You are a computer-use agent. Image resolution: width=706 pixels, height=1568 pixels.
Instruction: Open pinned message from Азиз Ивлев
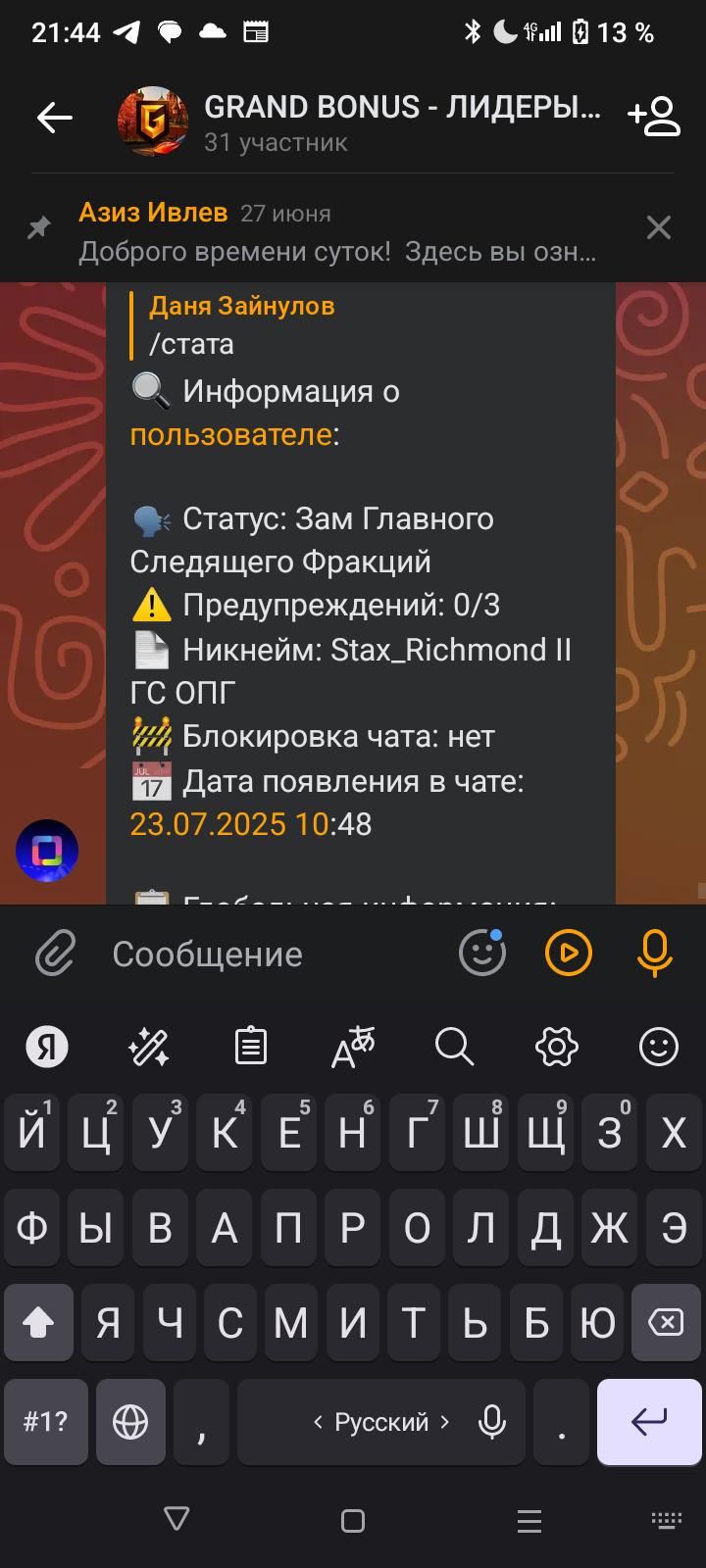pyautogui.click(x=337, y=232)
